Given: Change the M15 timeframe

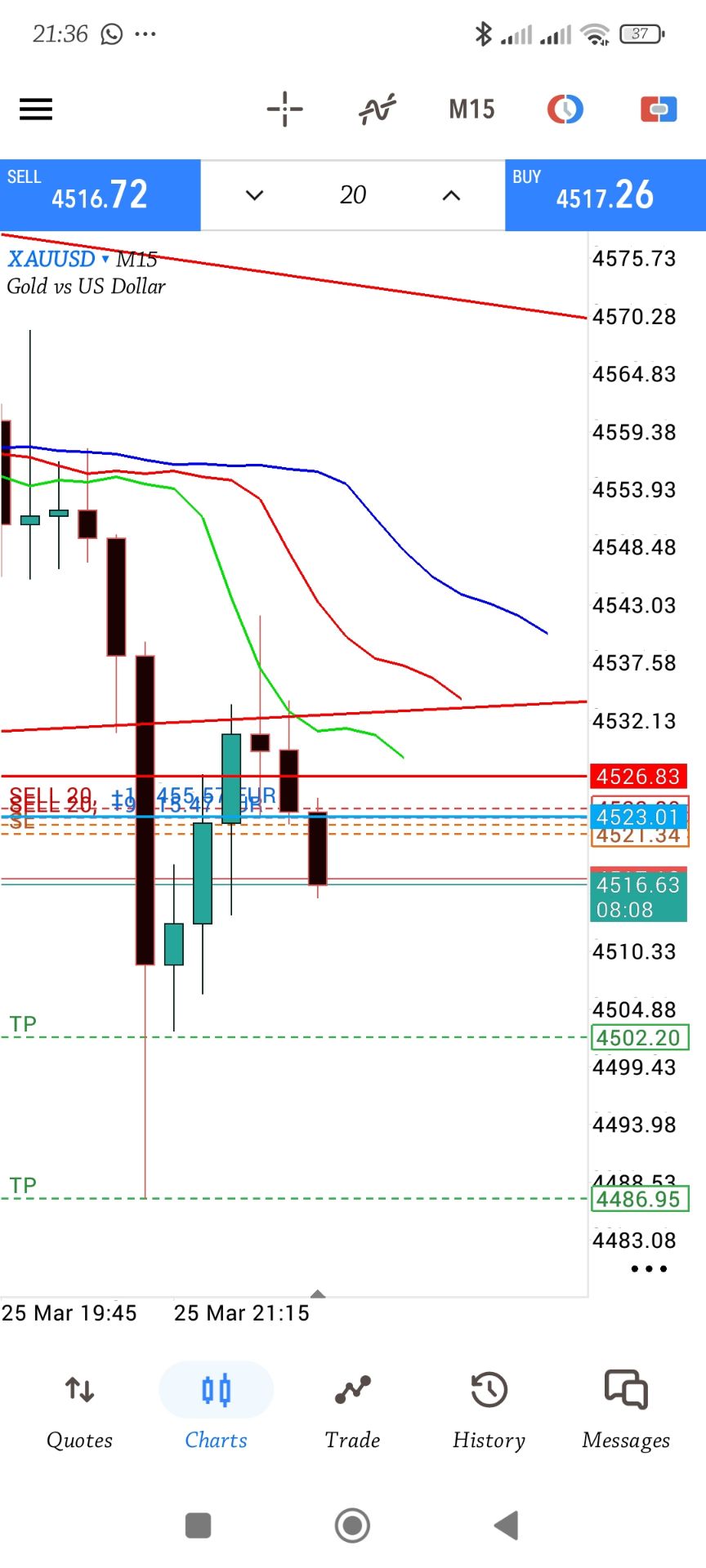Looking at the screenshot, I should [471, 109].
